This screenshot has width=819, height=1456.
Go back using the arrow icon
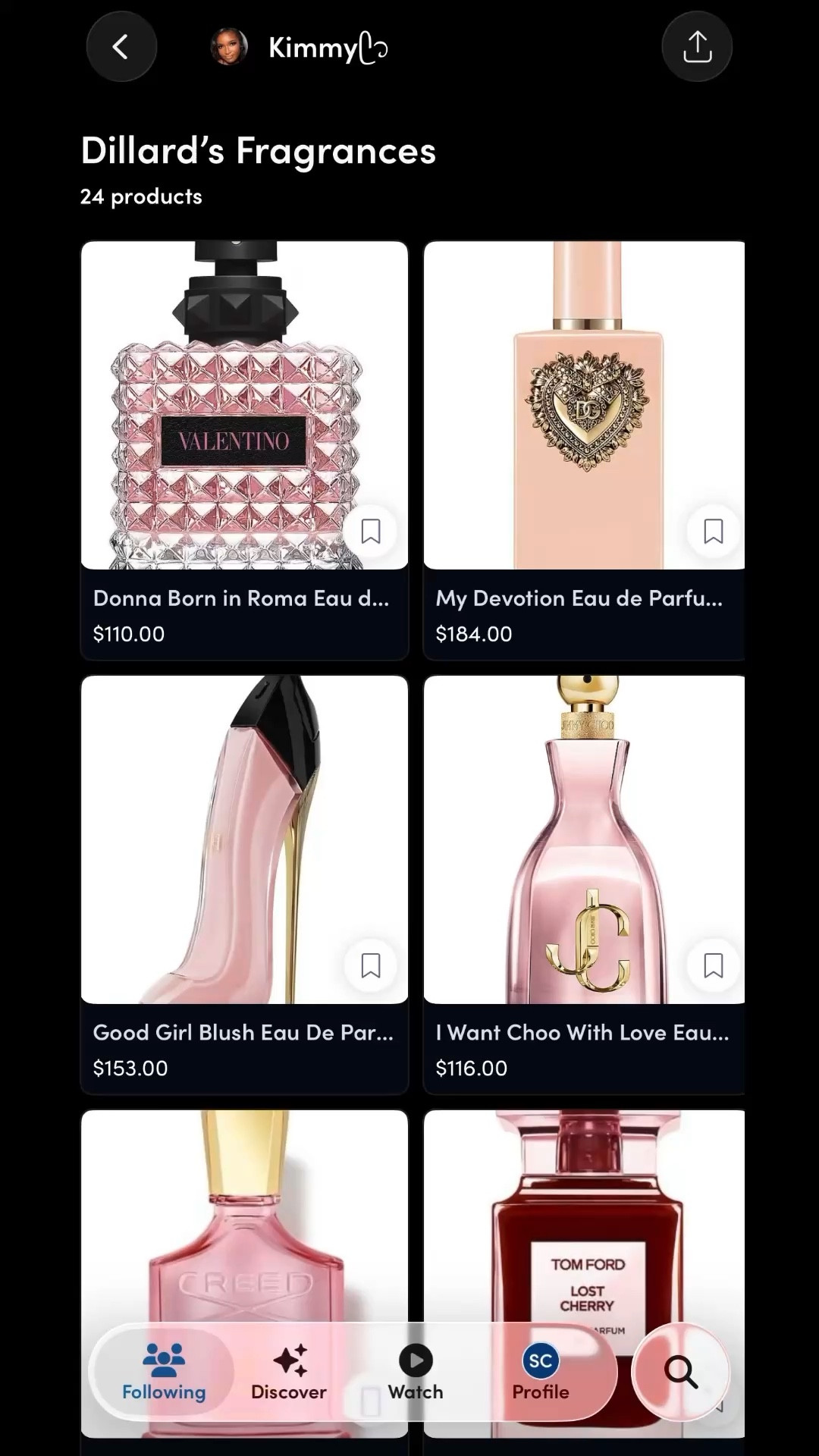tap(121, 46)
